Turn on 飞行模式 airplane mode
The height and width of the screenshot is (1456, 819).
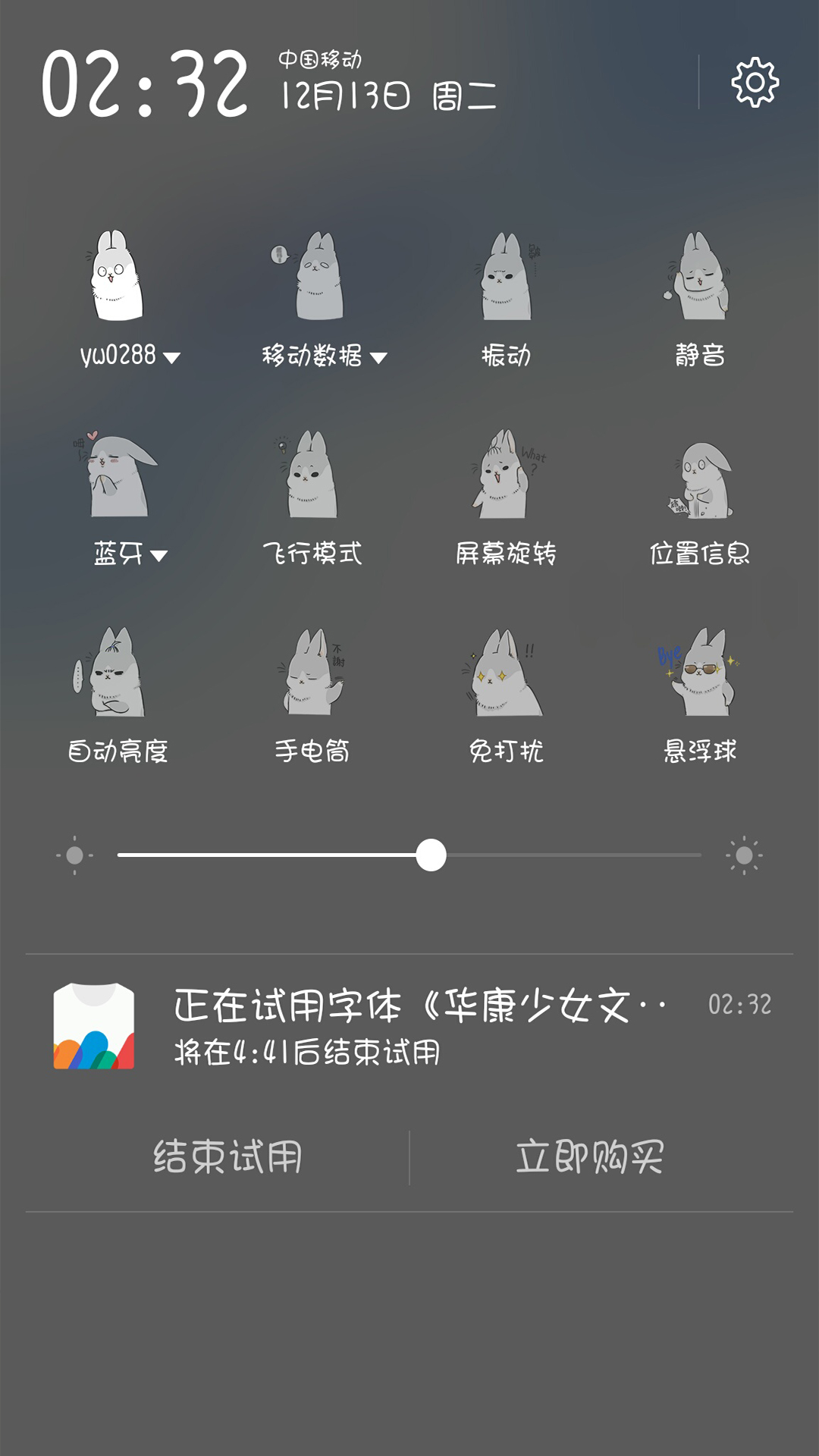tap(312, 476)
